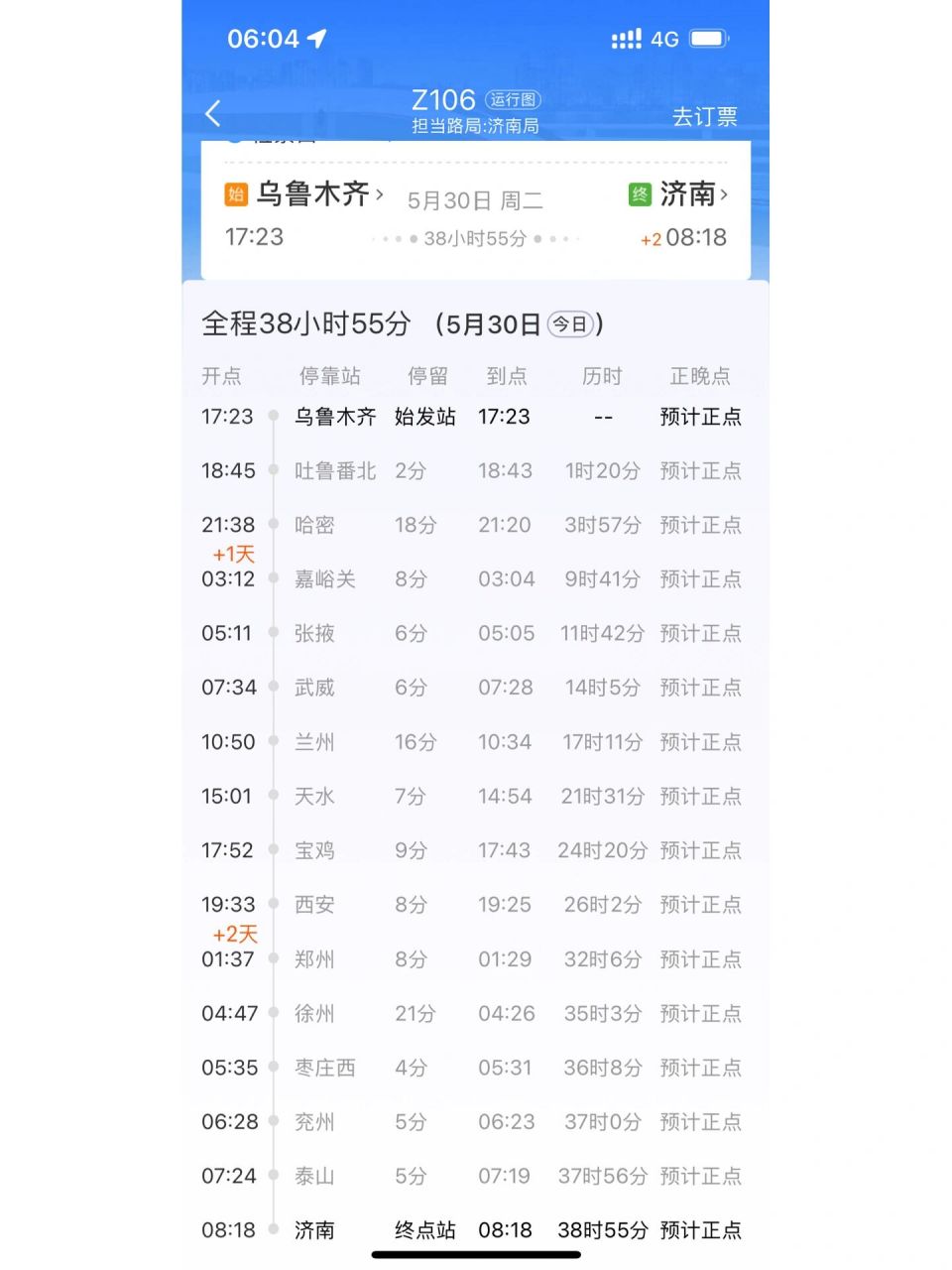Viewport: 952px width, 1270px height.
Task: Tap the orange 始 origin badge
Action: tap(236, 193)
